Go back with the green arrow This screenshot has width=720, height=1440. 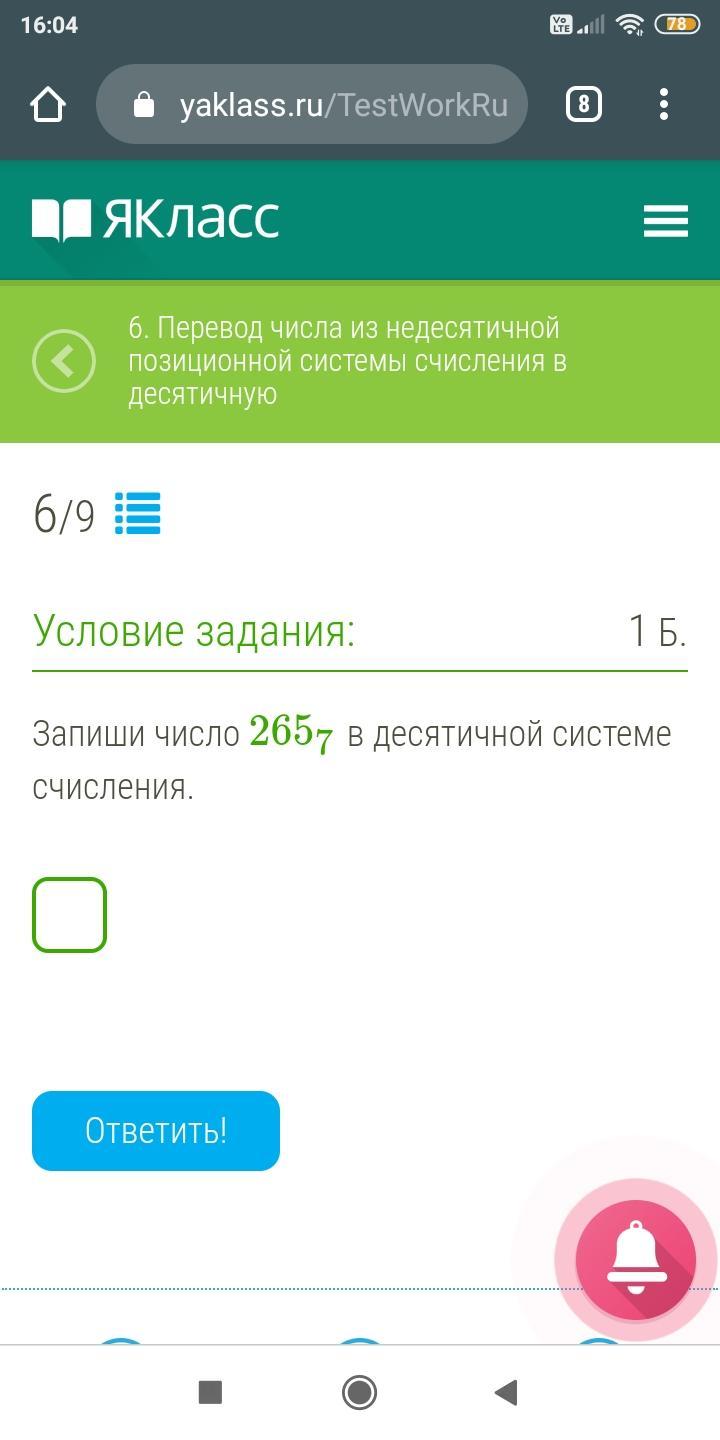(64, 361)
